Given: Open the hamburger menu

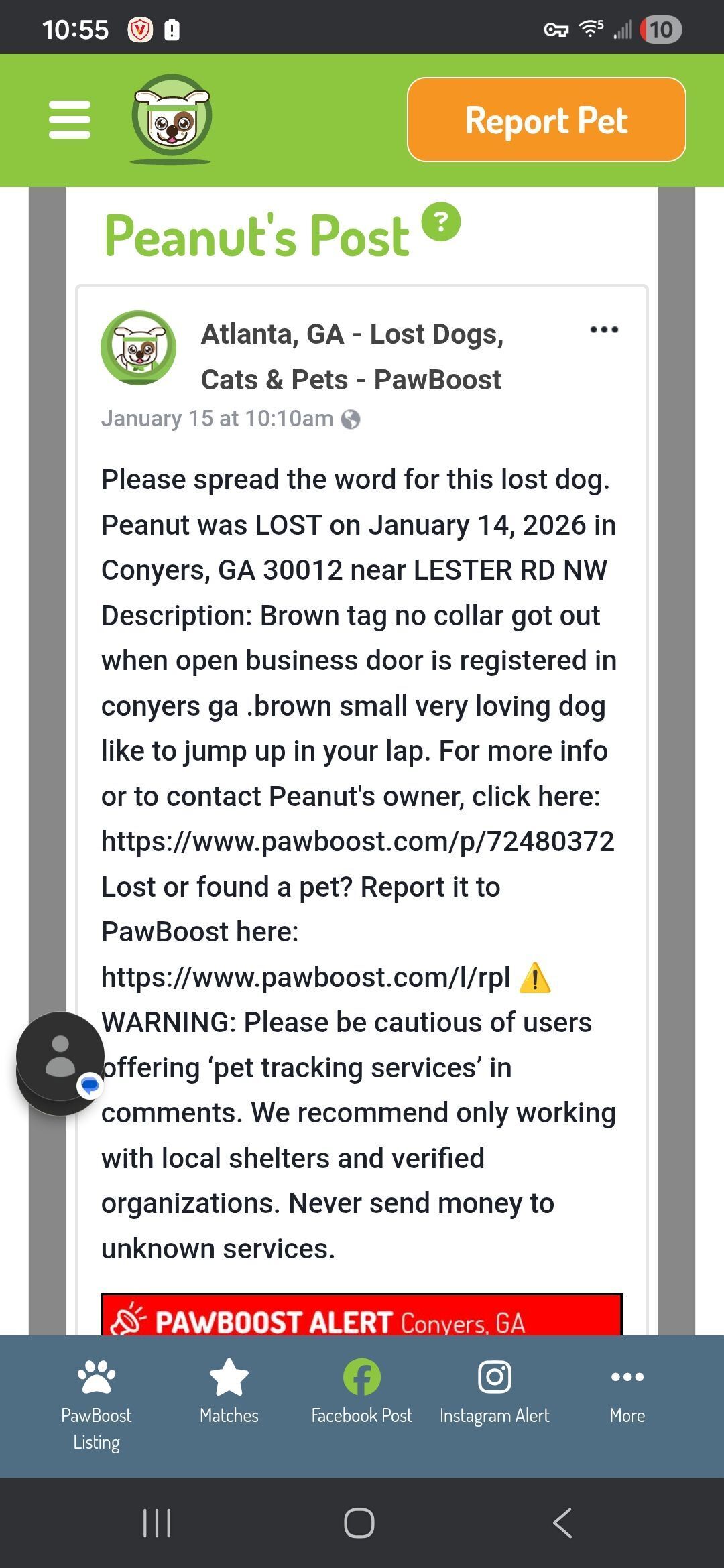Looking at the screenshot, I should pyautogui.click(x=70, y=120).
